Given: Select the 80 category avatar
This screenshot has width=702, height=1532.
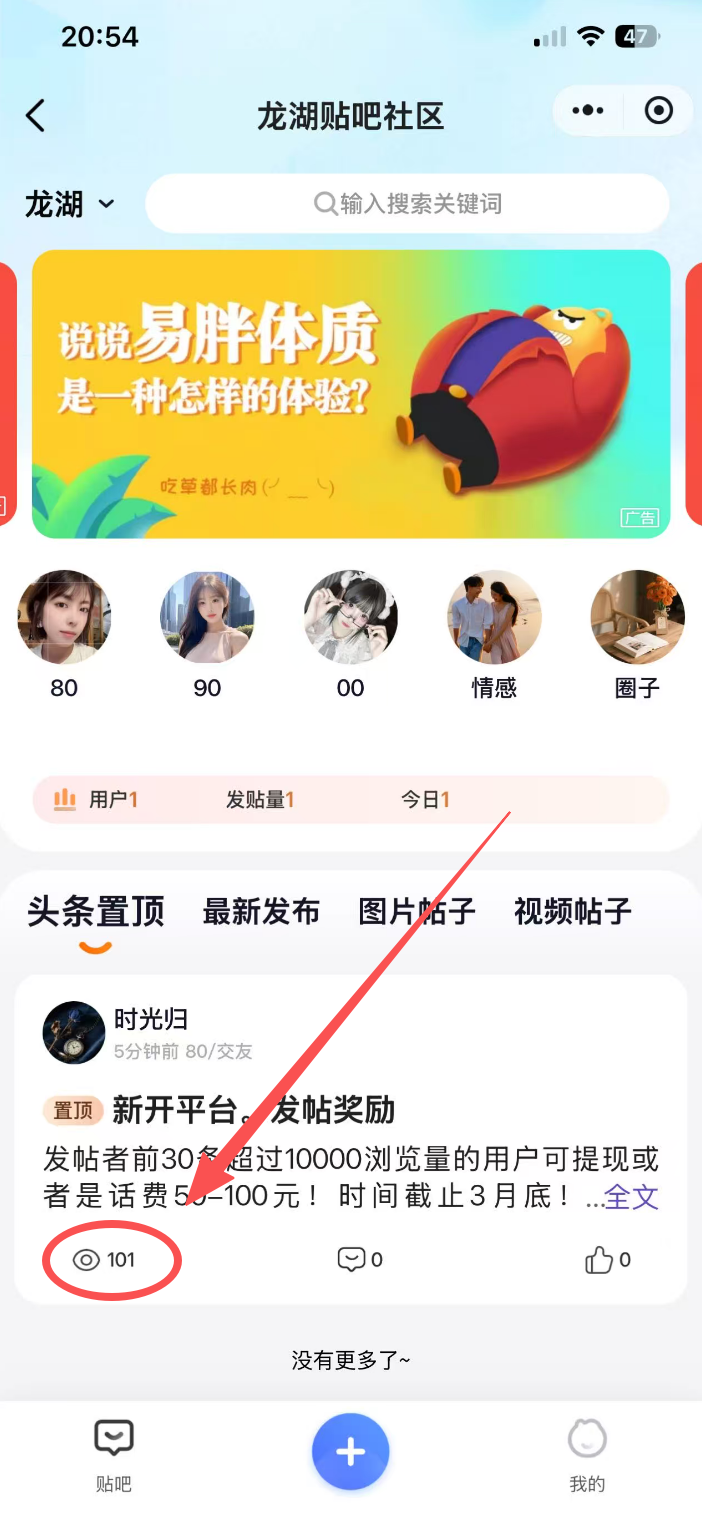Looking at the screenshot, I should click(64, 618).
